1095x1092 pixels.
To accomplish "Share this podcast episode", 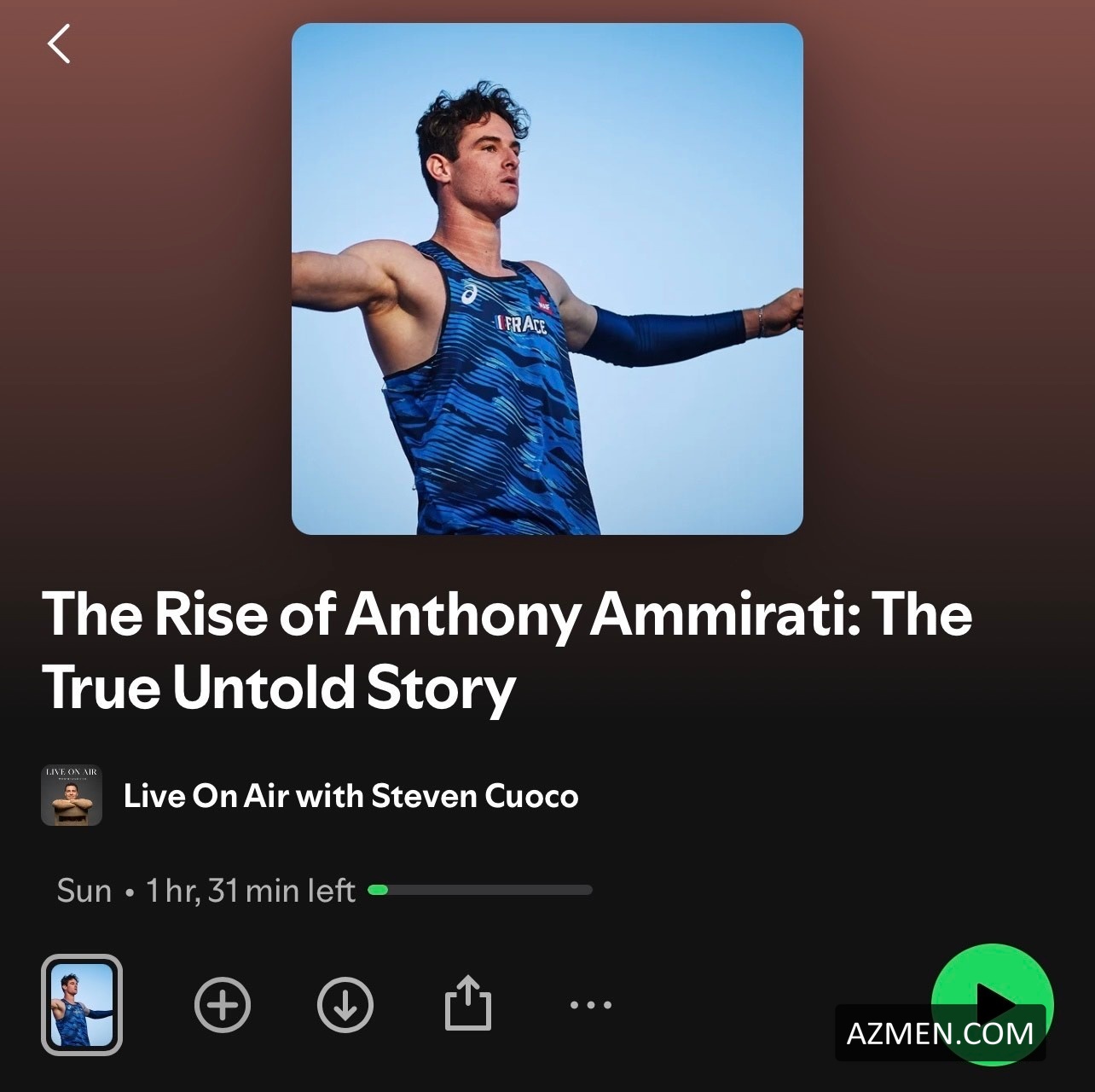I will click(468, 1003).
